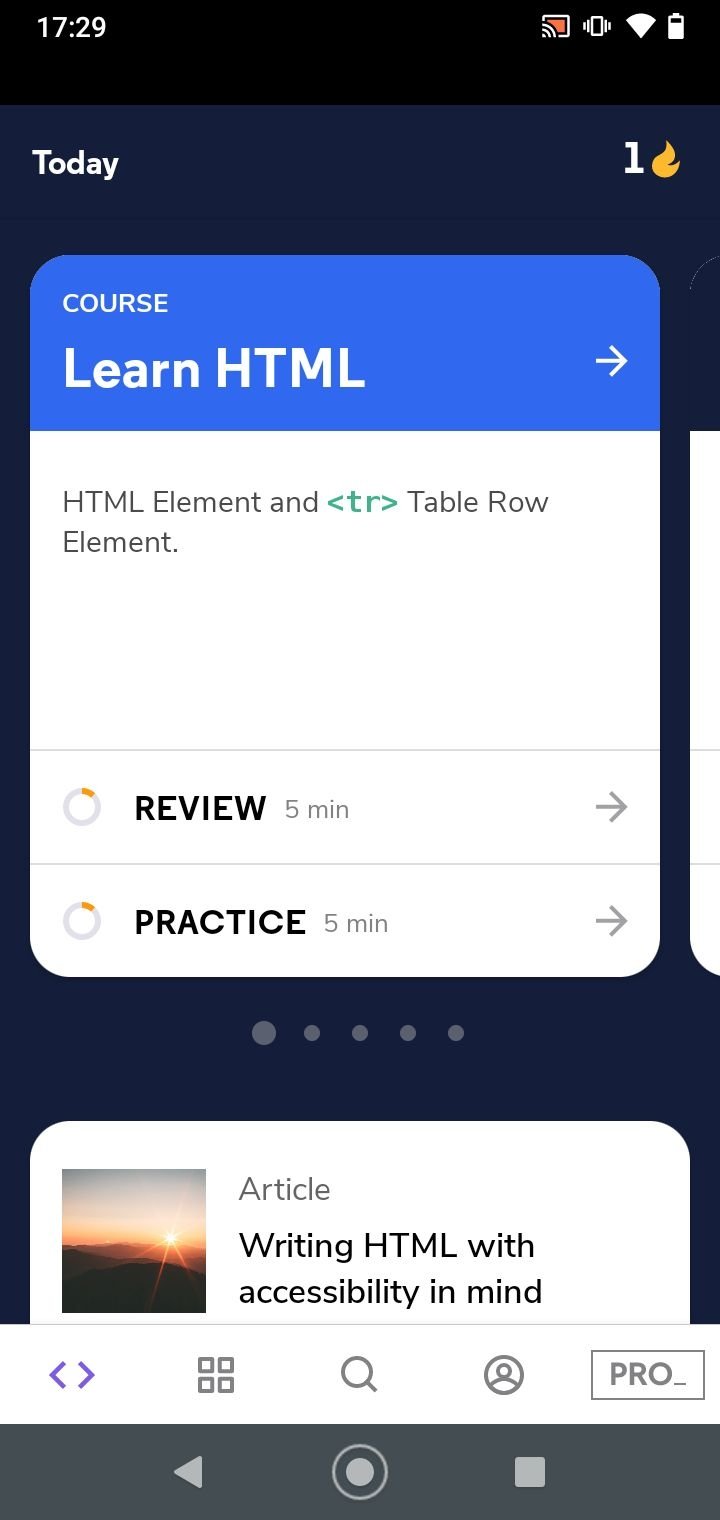Open the streak flame counter

pyautogui.click(x=652, y=159)
